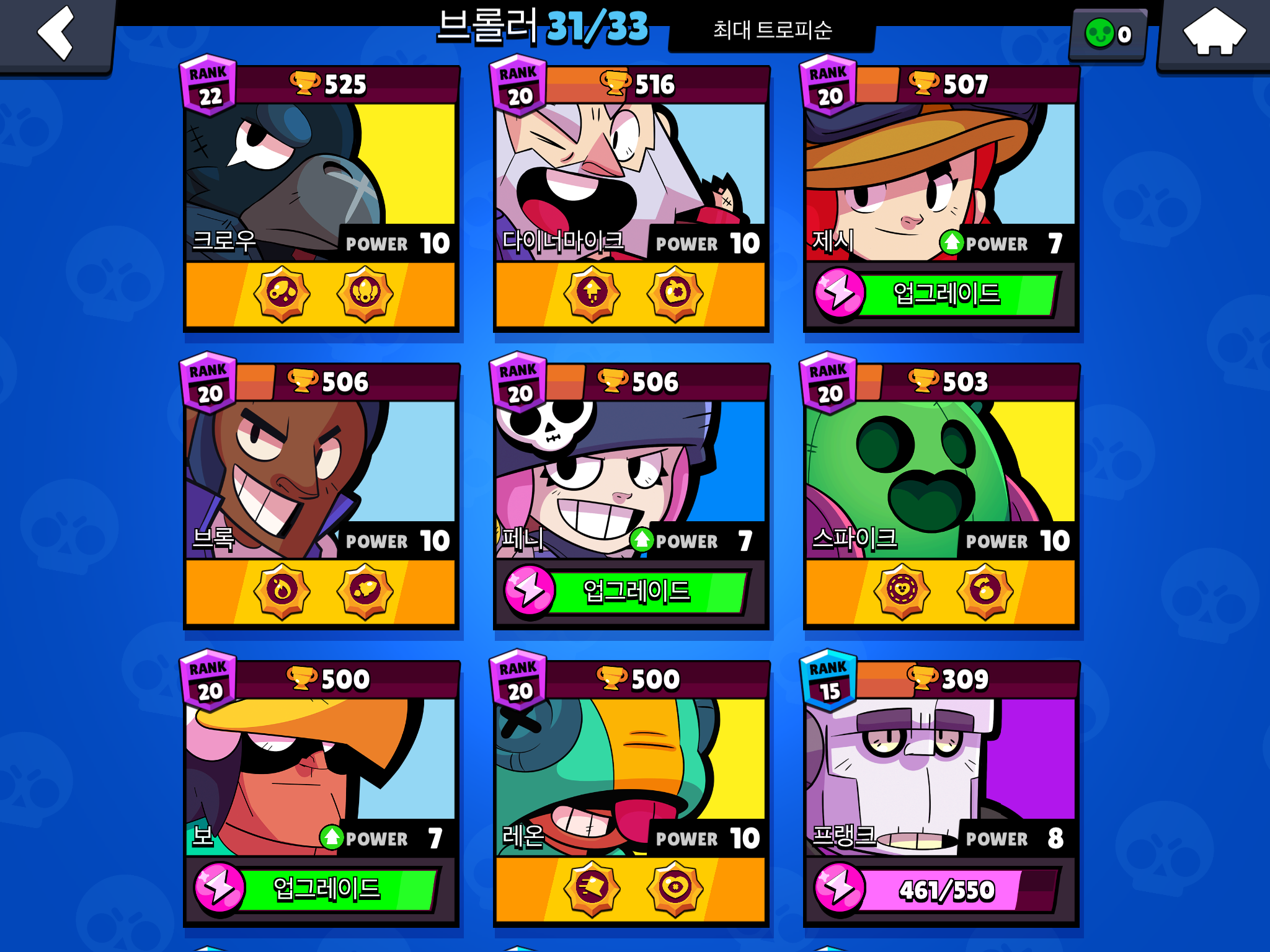The width and height of the screenshot is (1270, 952).
Task: Open the 브록 brawler card
Action: [x=321, y=477]
